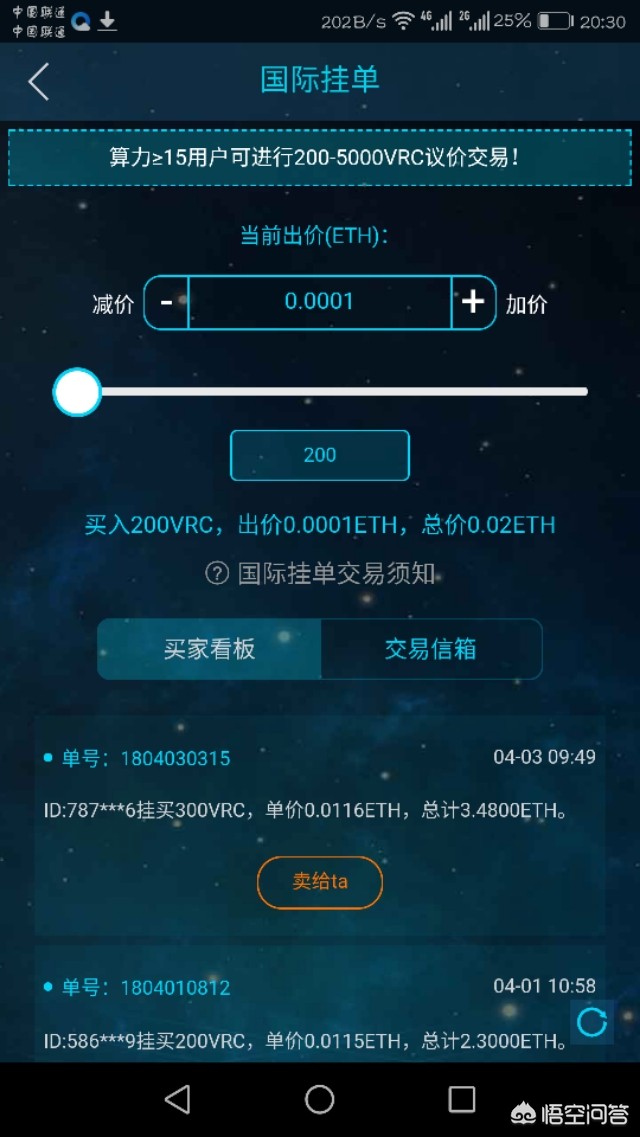Switch to the 交易信箱 tab
The width and height of the screenshot is (640, 1137).
[431, 649]
